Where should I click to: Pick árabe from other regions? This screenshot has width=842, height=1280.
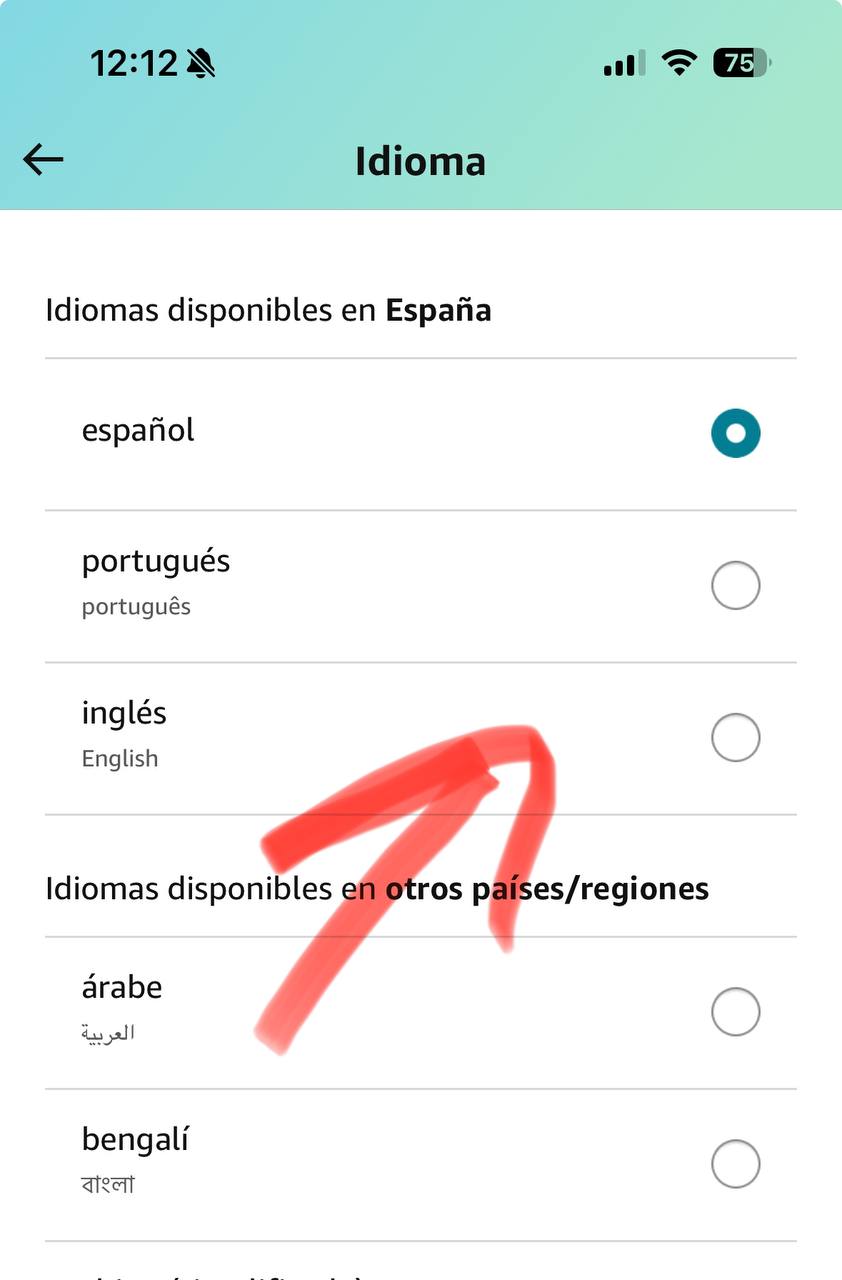click(x=735, y=1012)
